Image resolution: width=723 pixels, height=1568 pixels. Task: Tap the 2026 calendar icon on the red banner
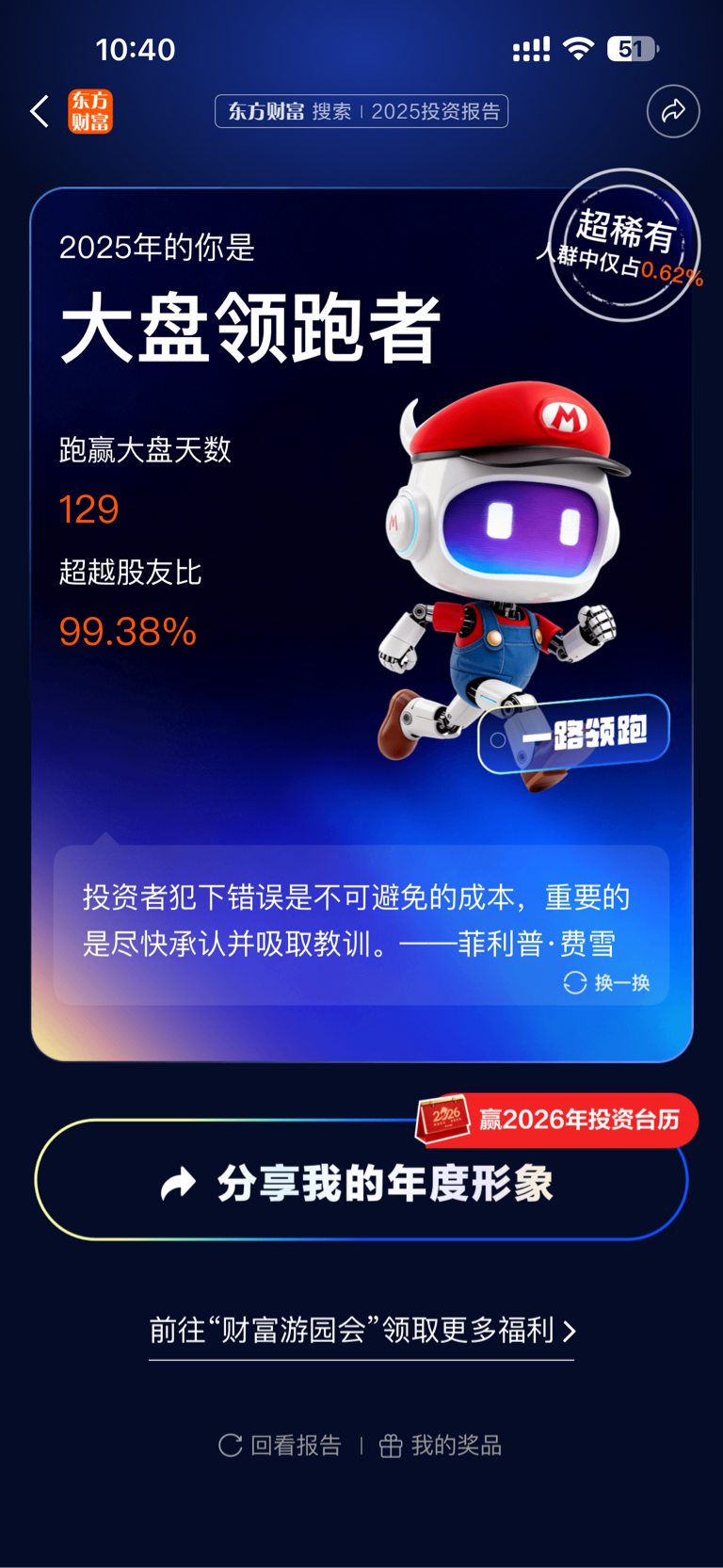442,1119
